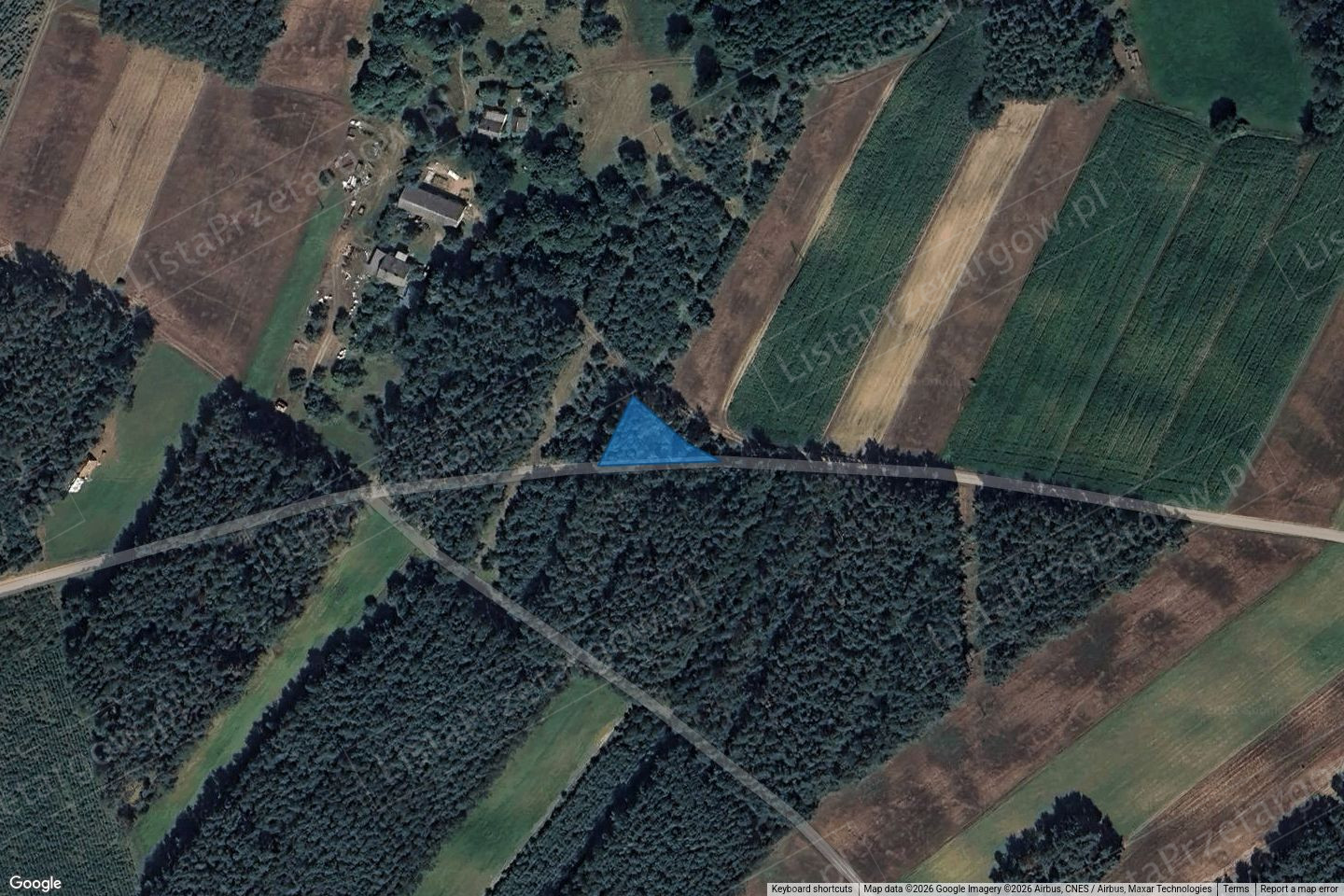1344x896 pixels.
Task: Open the Terms link
Action: coord(1236,889)
